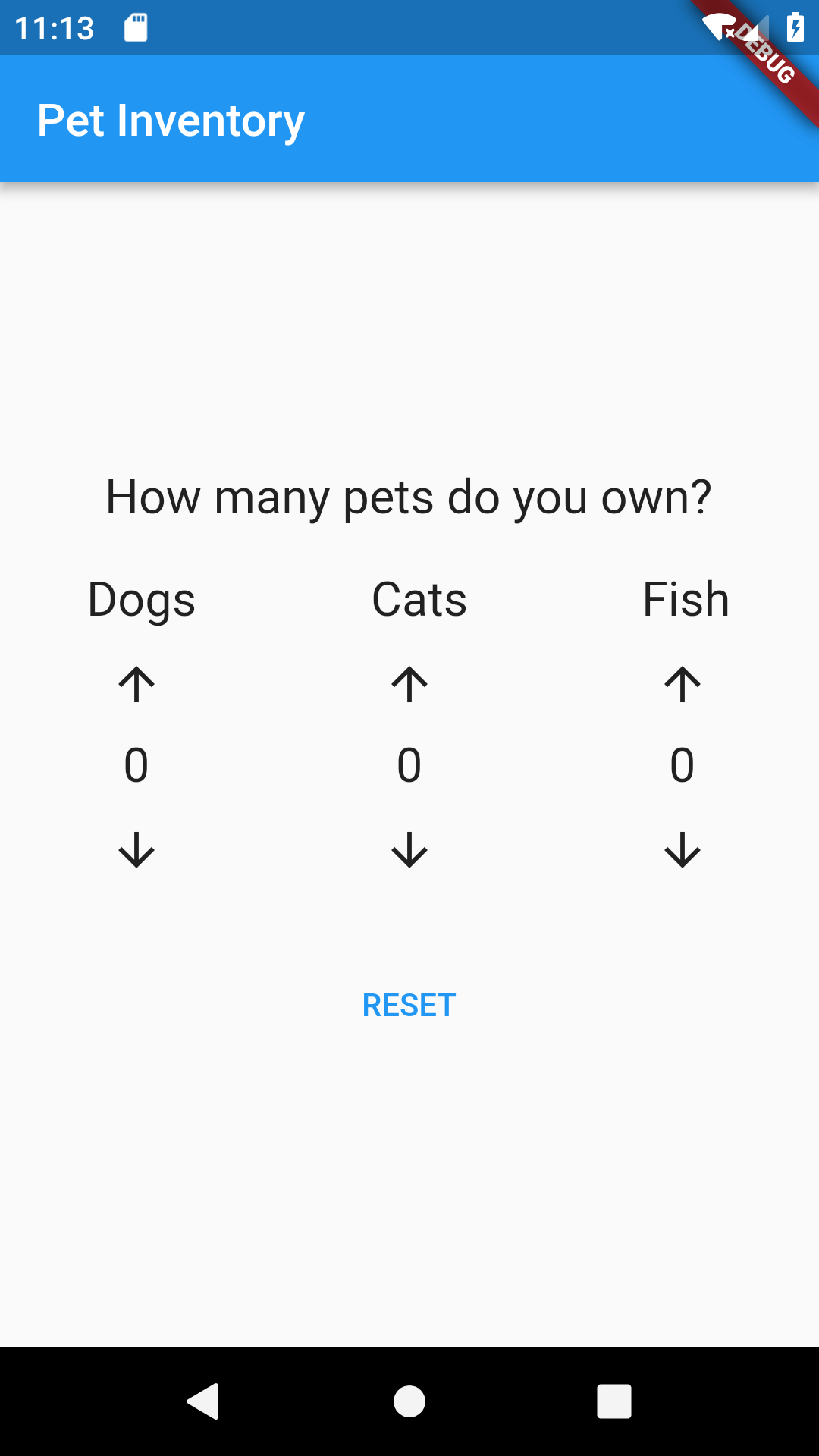The image size is (819, 1456).
Task: Decrease the Dogs count with down arrow
Action: [136, 849]
